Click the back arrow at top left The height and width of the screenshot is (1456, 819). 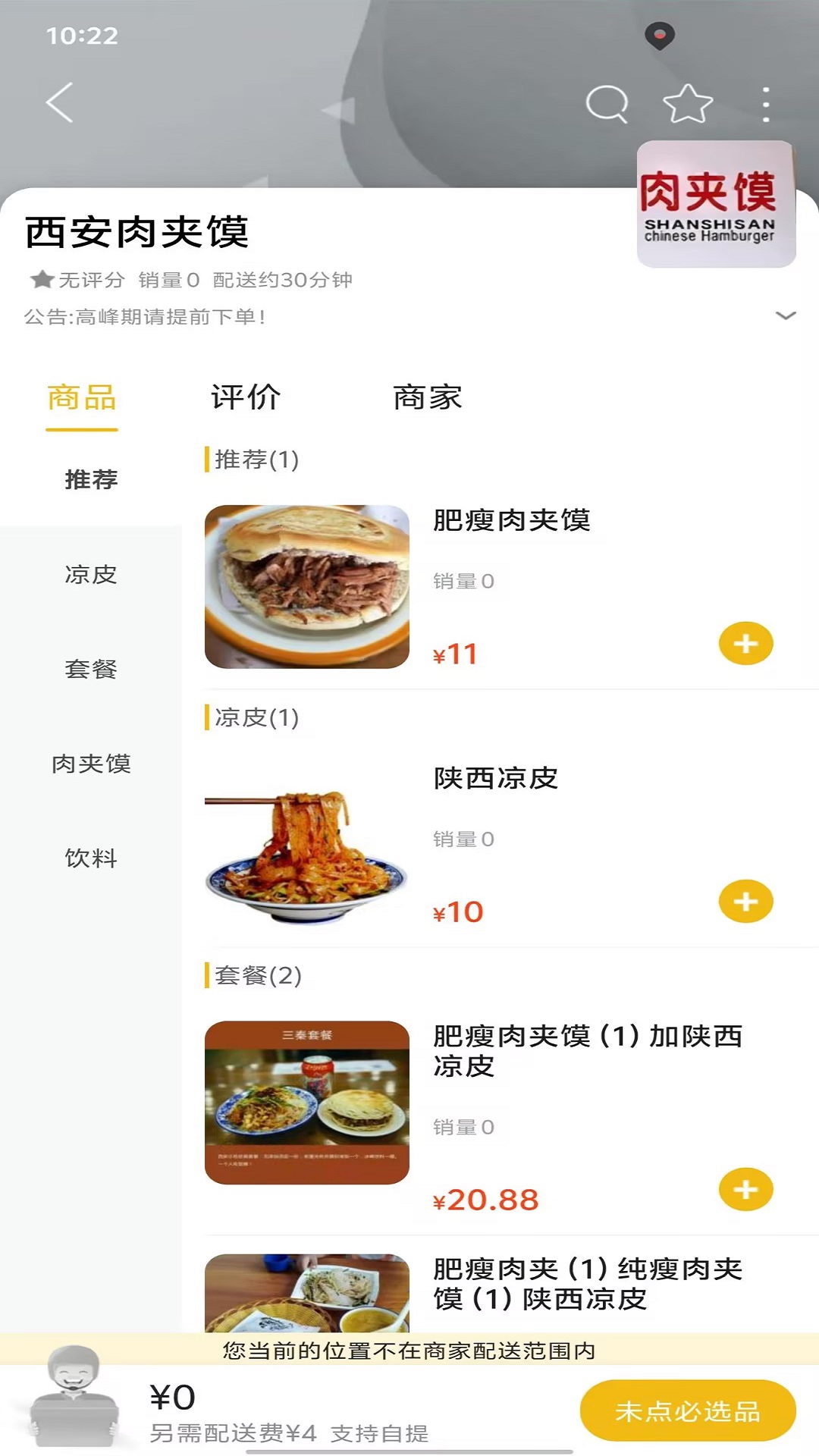(x=58, y=101)
